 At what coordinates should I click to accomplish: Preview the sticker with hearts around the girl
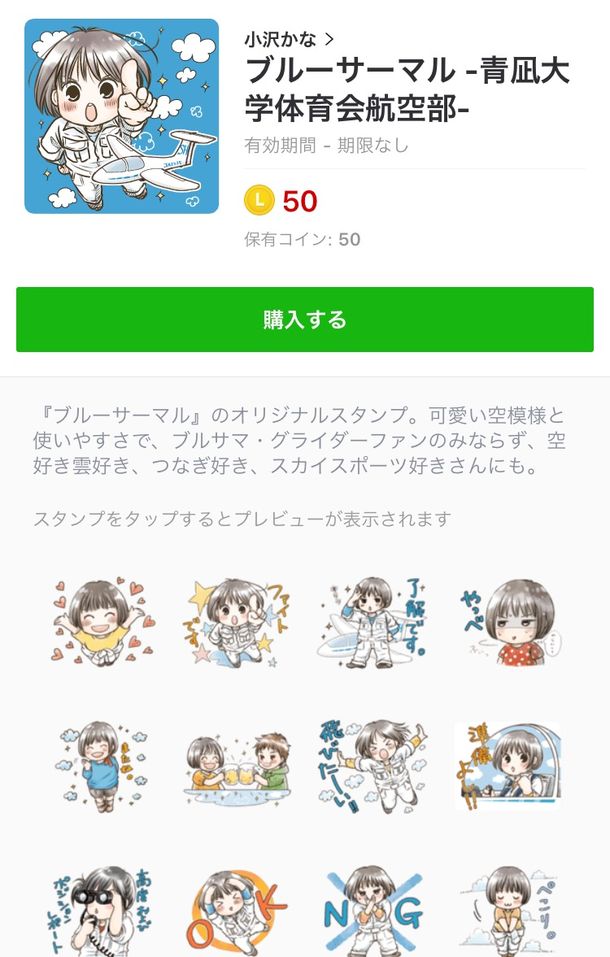[x=103, y=621]
